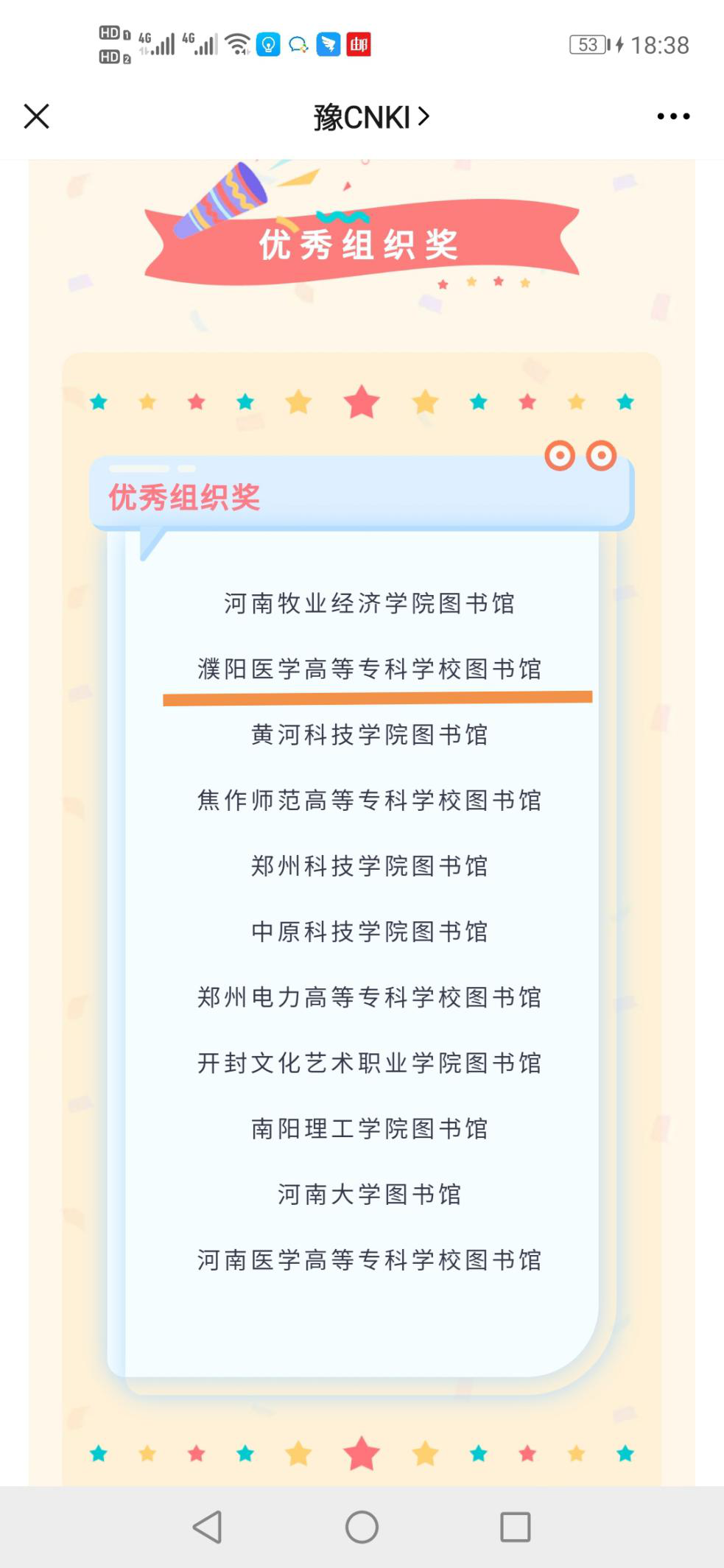Open the three-dot more options menu

[x=673, y=116]
